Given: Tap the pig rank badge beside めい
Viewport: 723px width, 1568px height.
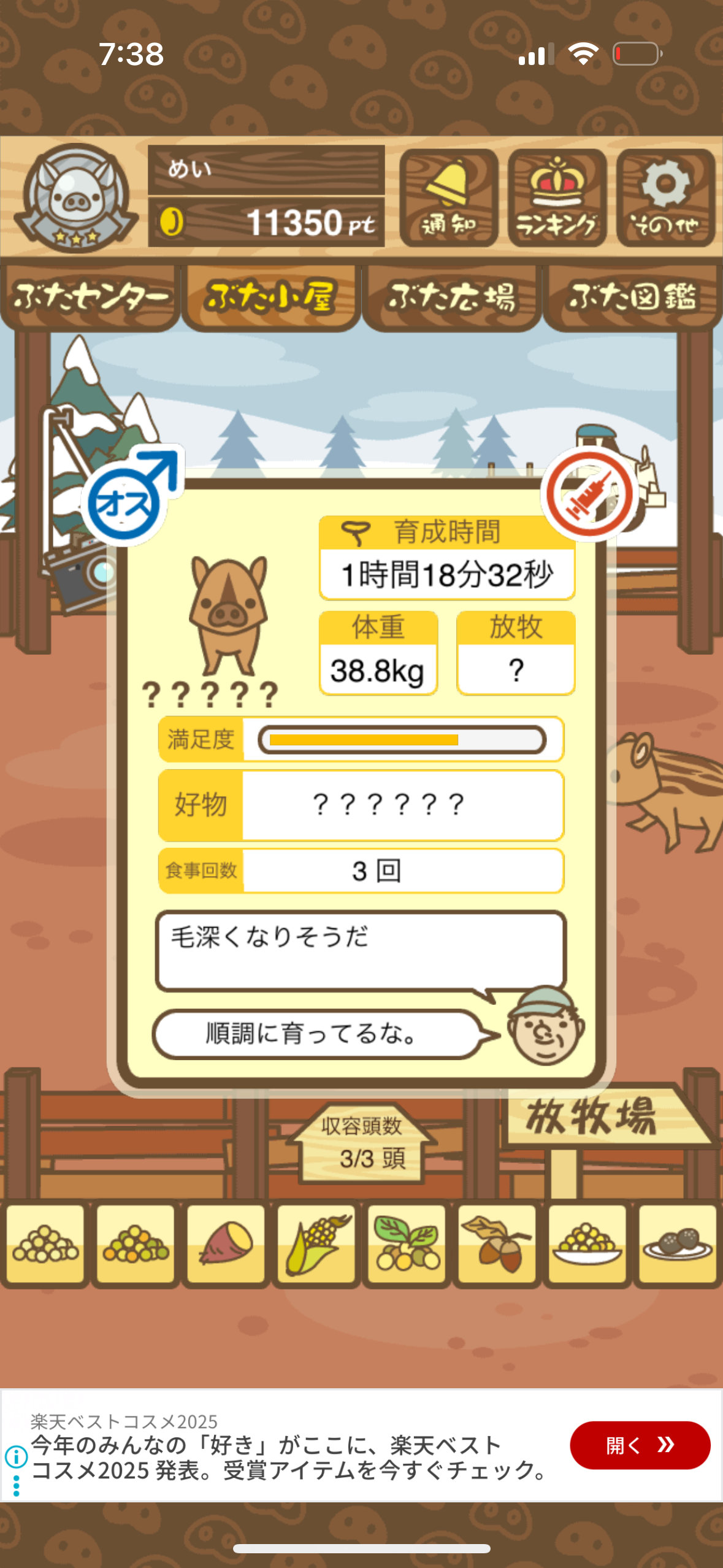Looking at the screenshot, I should (76, 198).
